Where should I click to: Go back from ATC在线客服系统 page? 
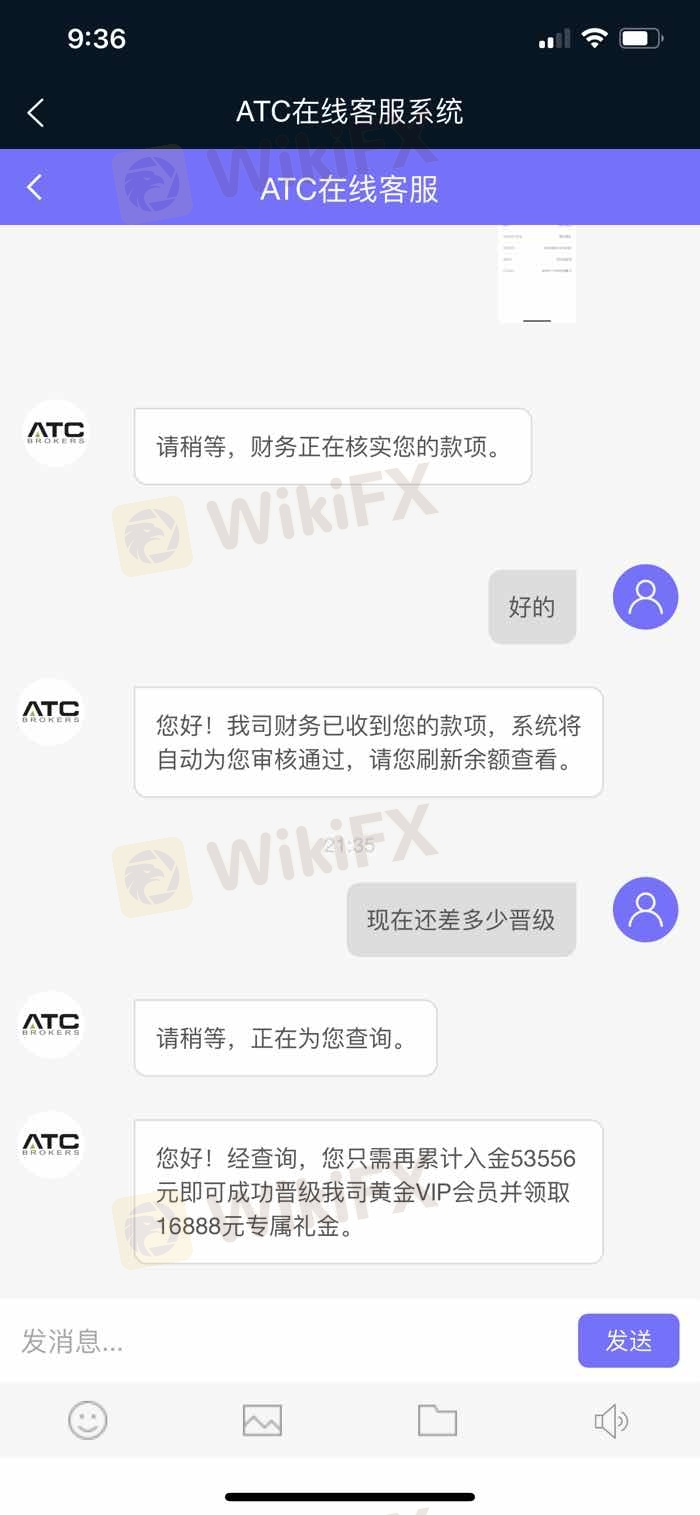36,112
